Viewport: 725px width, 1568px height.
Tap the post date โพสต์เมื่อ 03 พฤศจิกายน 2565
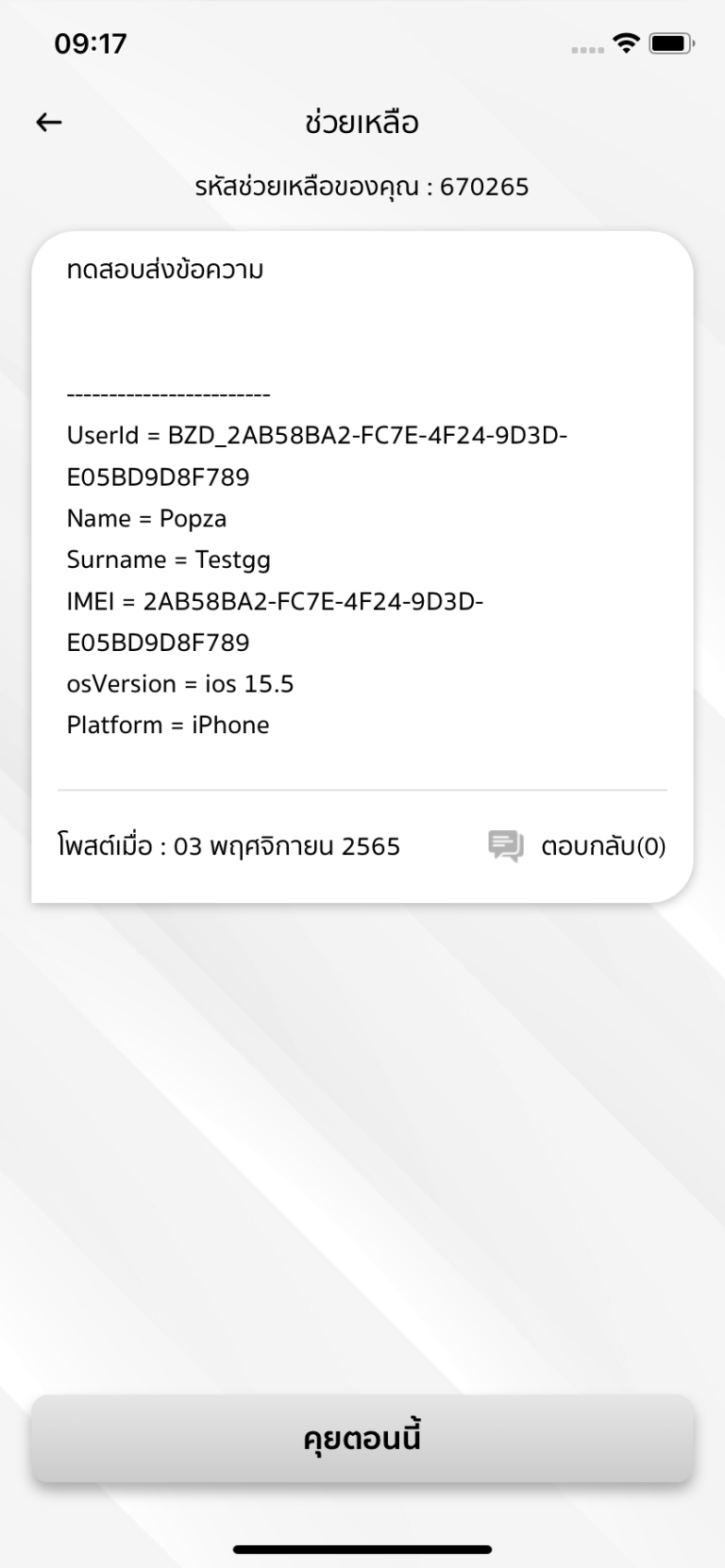(x=229, y=846)
